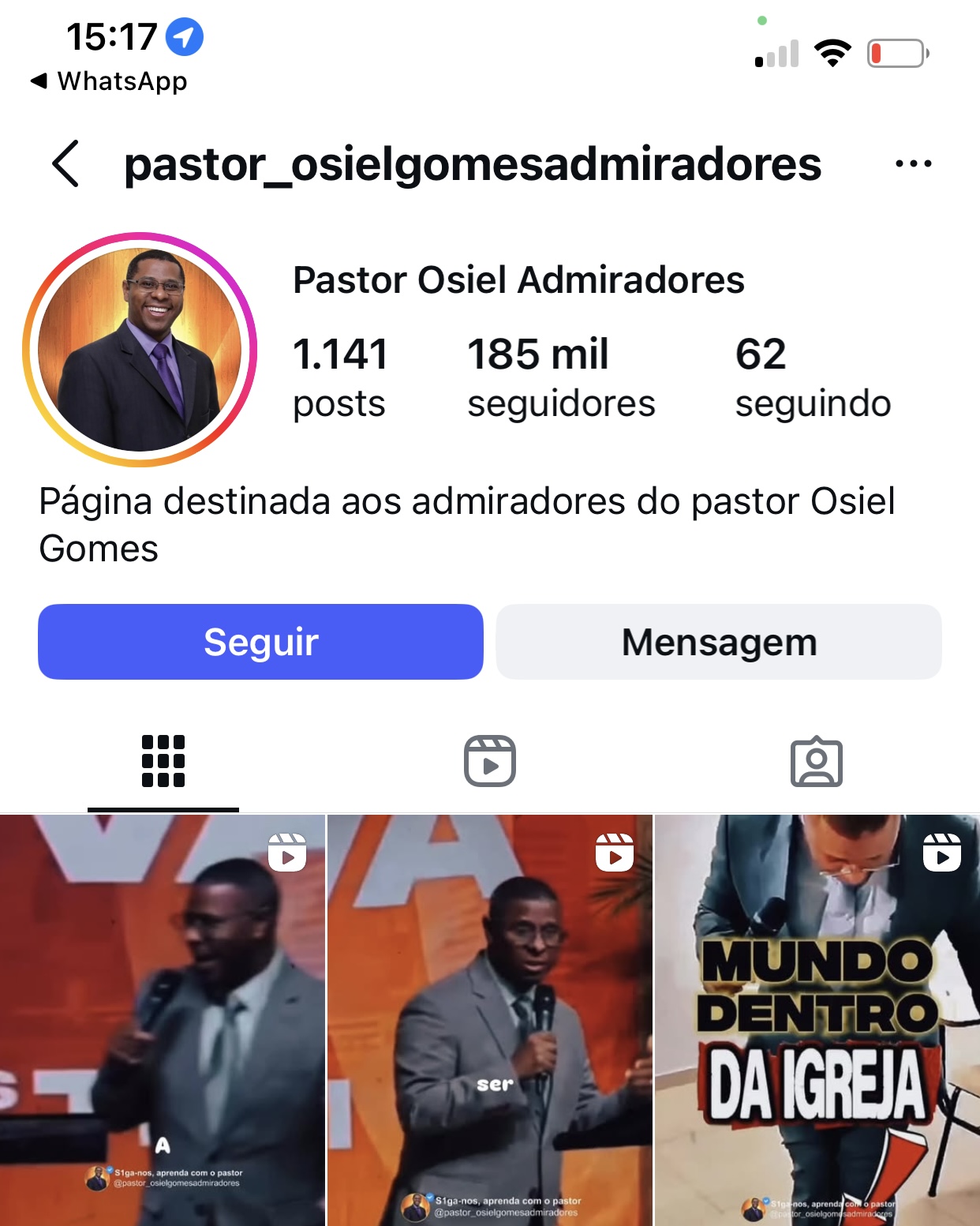This screenshot has width=980, height=1226.
Task: Play the reel captioned 'ser'
Action: pyautogui.click(x=490, y=1018)
